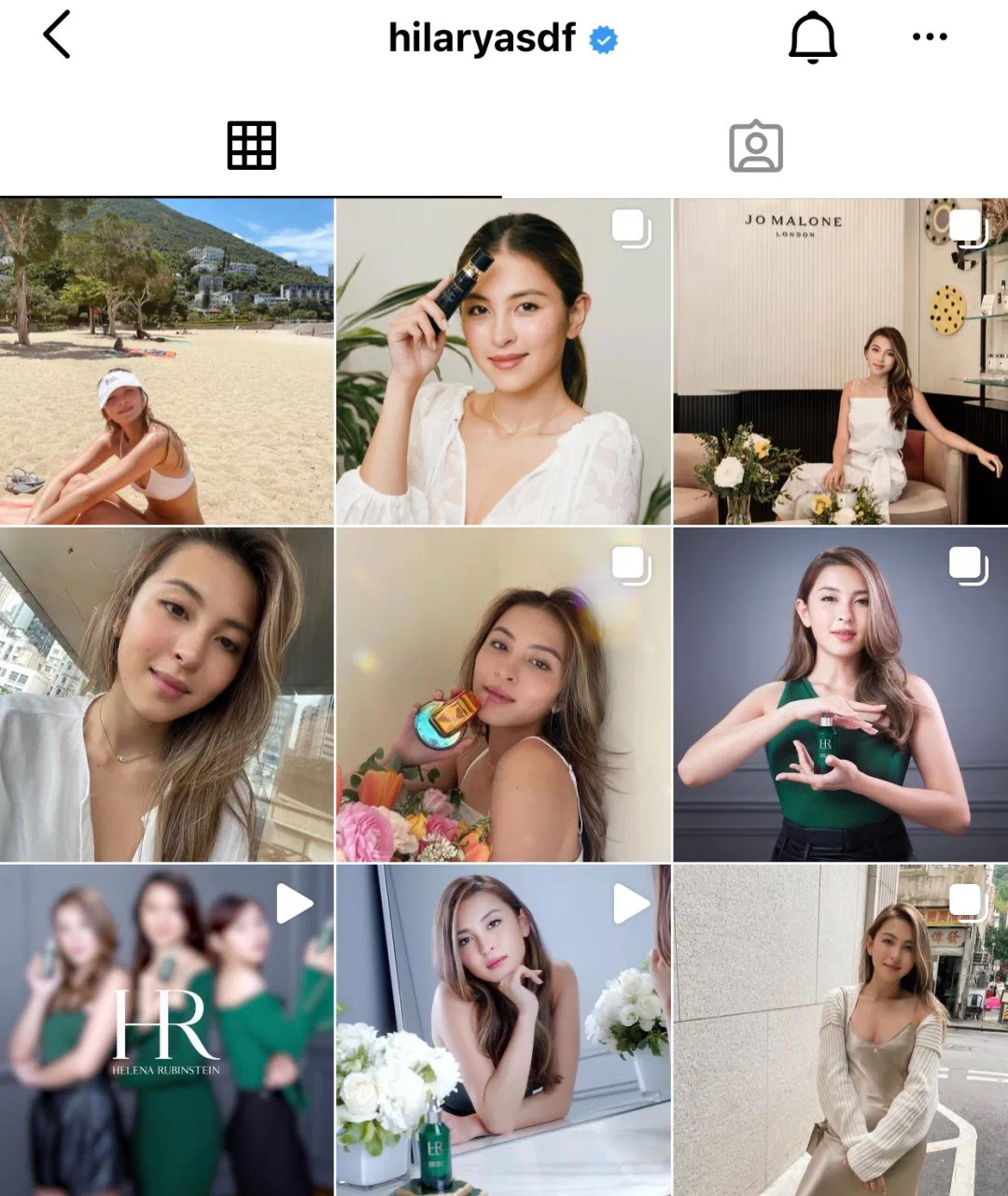
Task: Open the beach photo post
Action: (x=166, y=361)
